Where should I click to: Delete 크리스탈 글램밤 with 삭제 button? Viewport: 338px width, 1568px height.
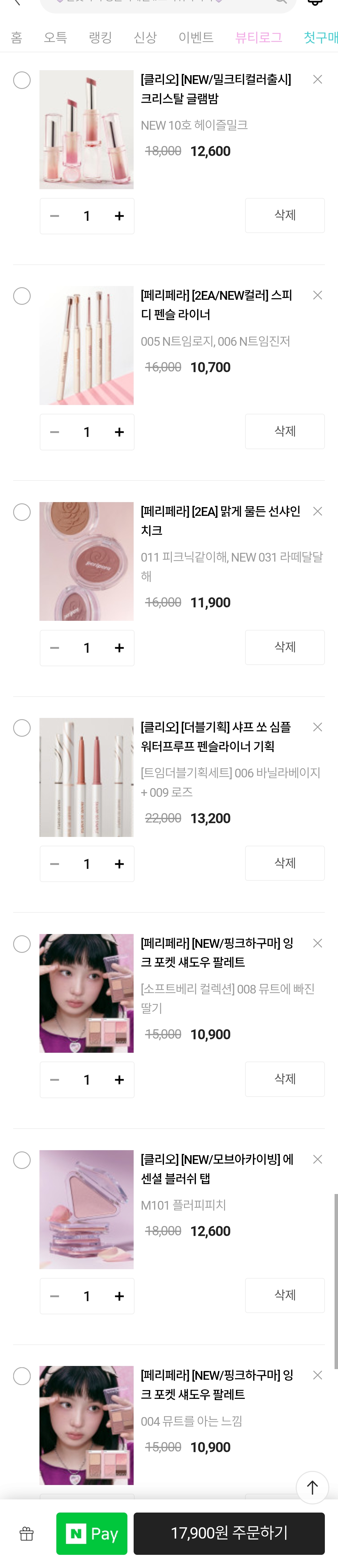pyautogui.click(x=284, y=215)
